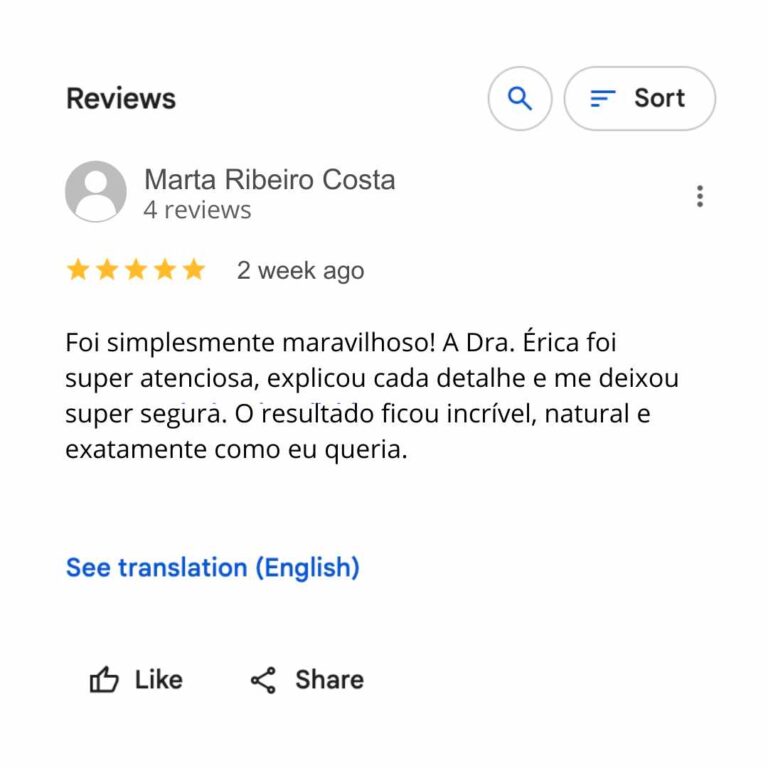
Task: Open overflow menu for Marta's review
Action: click(699, 196)
